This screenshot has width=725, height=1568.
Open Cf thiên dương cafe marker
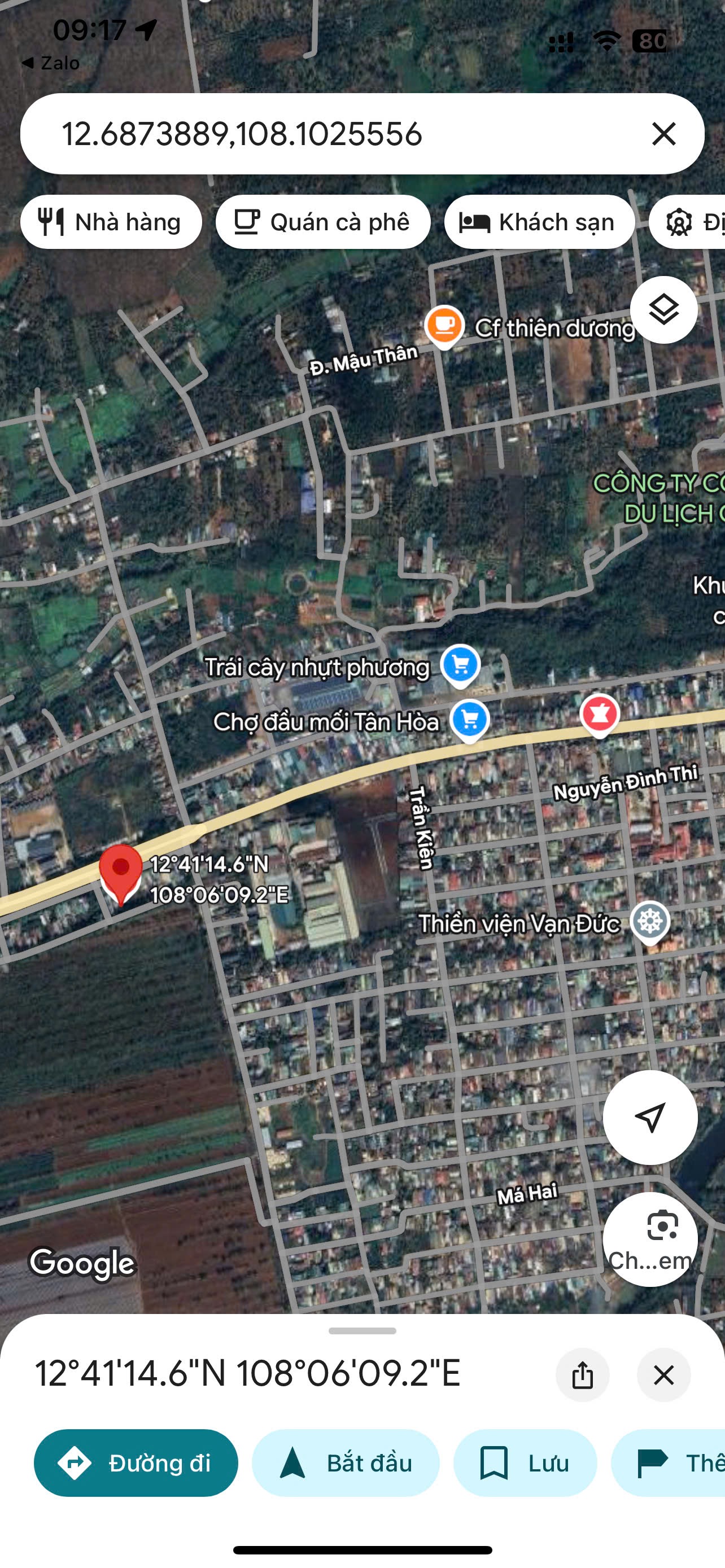(444, 326)
